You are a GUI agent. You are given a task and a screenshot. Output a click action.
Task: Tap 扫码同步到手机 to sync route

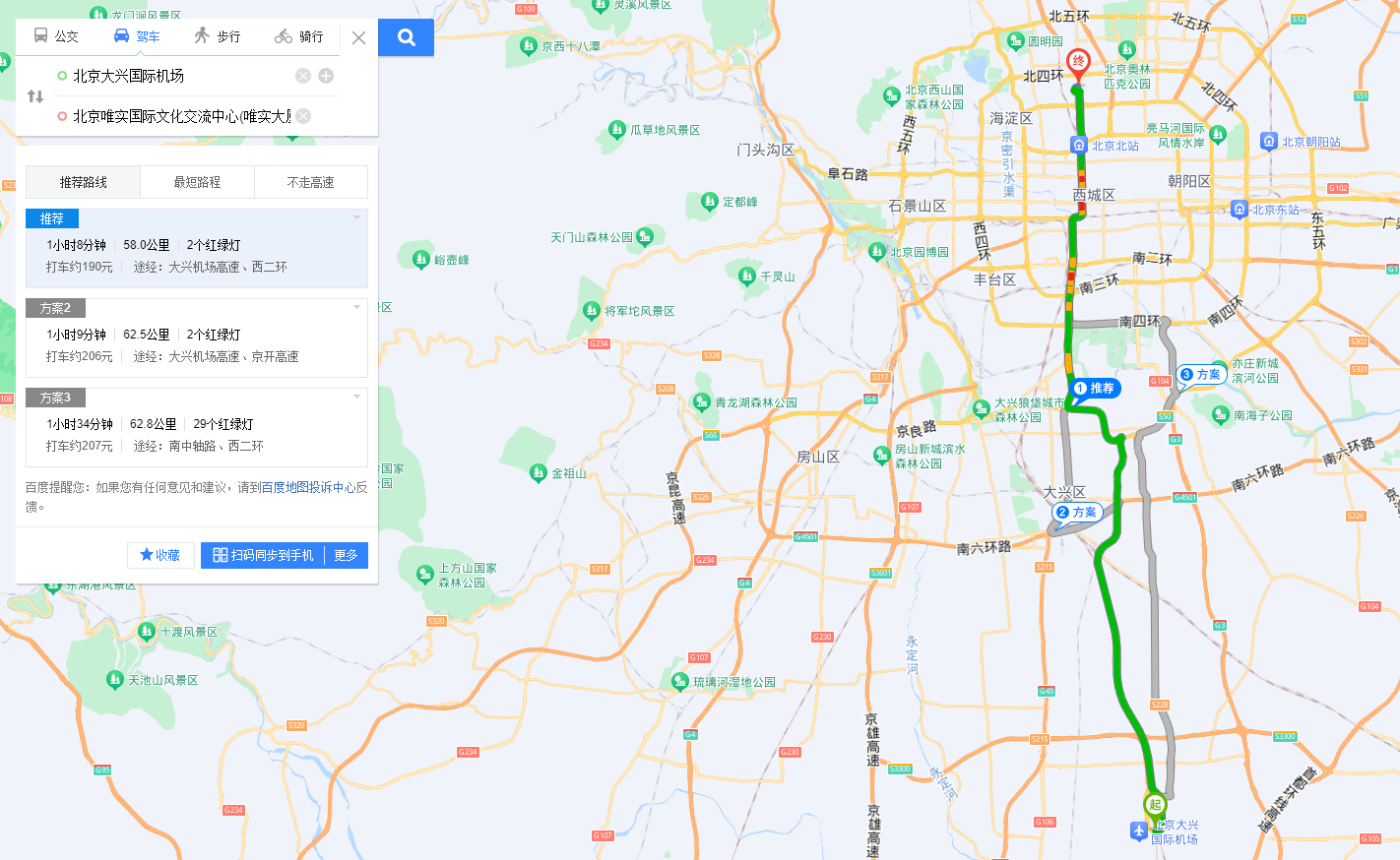pyautogui.click(x=263, y=555)
